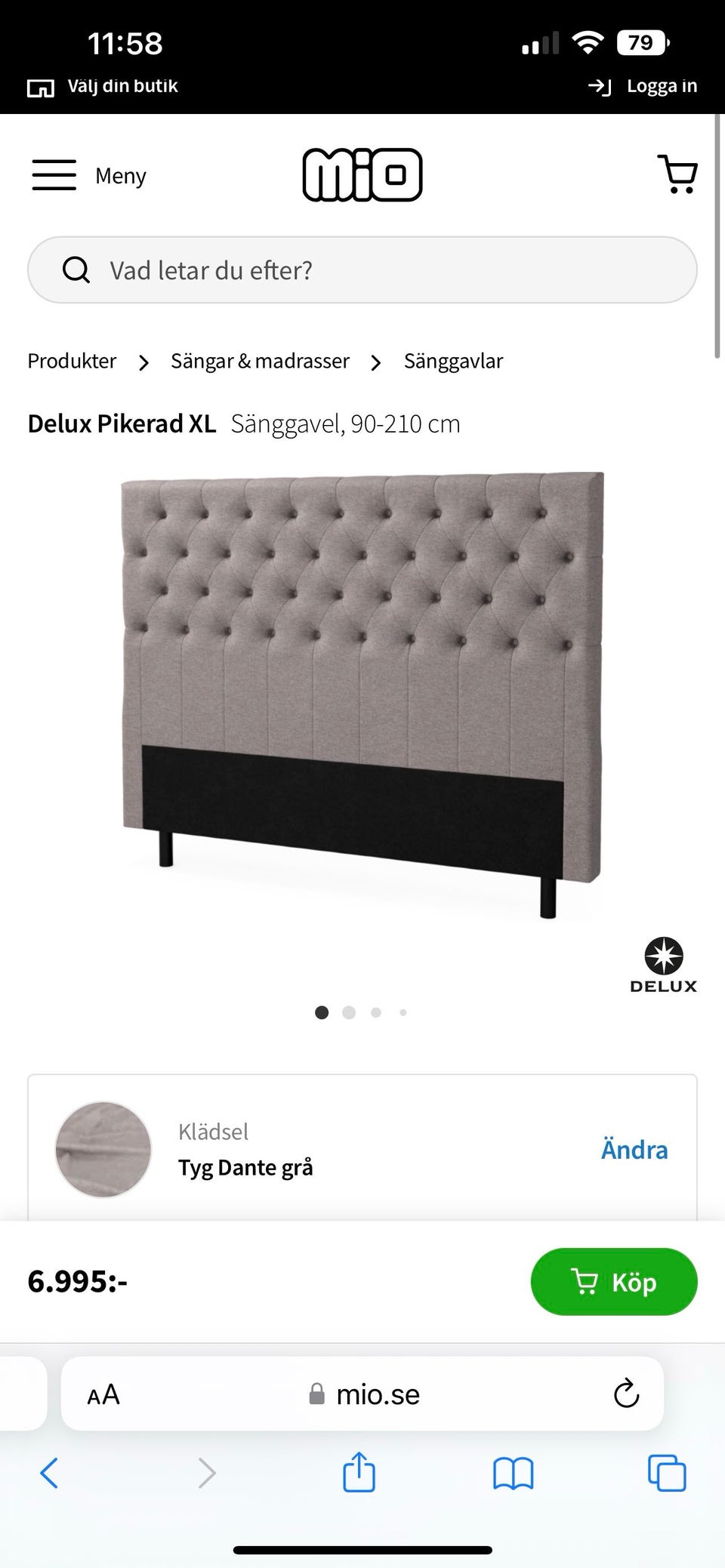Show all open Safari tabs

click(x=667, y=1473)
